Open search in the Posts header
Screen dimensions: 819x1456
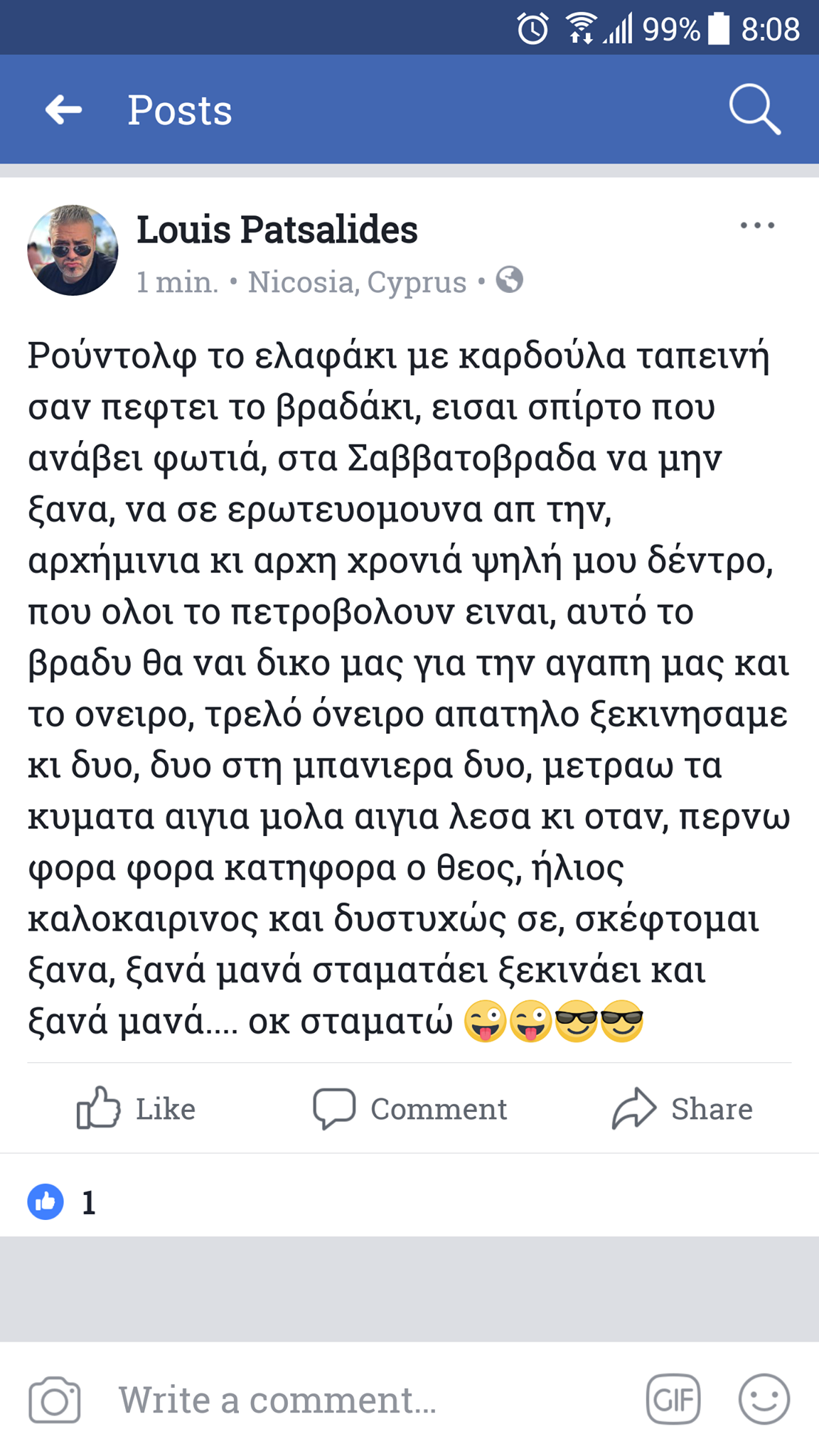click(754, 110)
